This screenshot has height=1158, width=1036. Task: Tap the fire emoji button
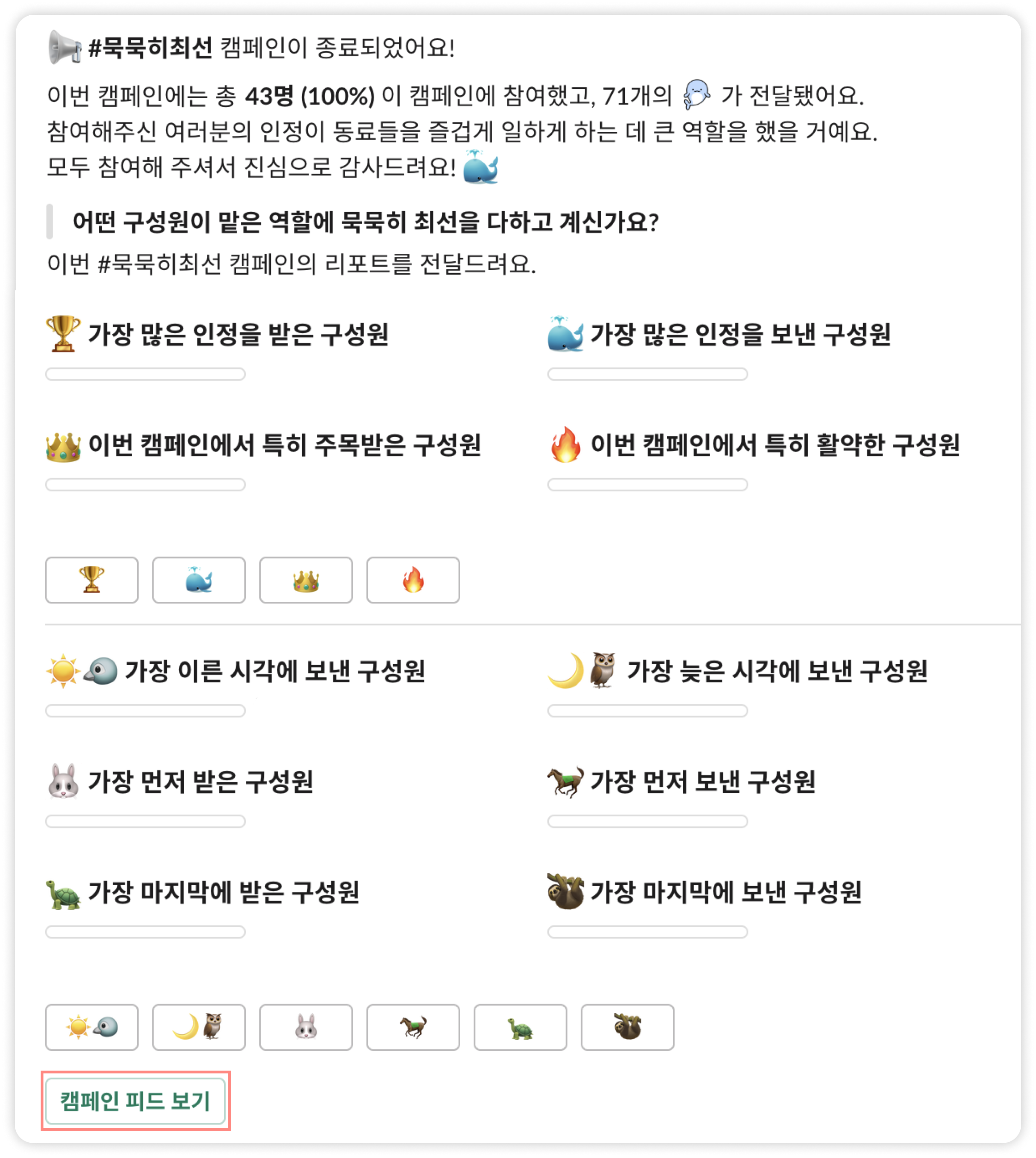[x=413, y=580]
